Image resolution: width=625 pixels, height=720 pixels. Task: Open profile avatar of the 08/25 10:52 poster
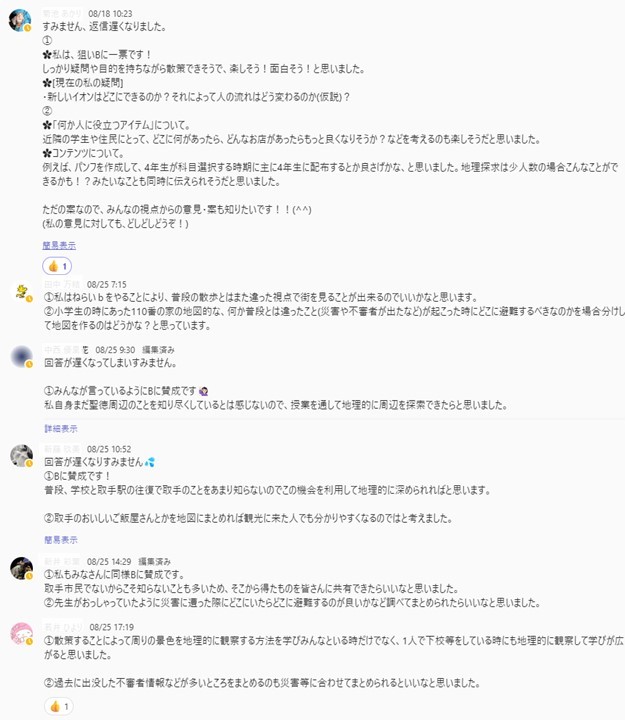click(x=20, y=457)
